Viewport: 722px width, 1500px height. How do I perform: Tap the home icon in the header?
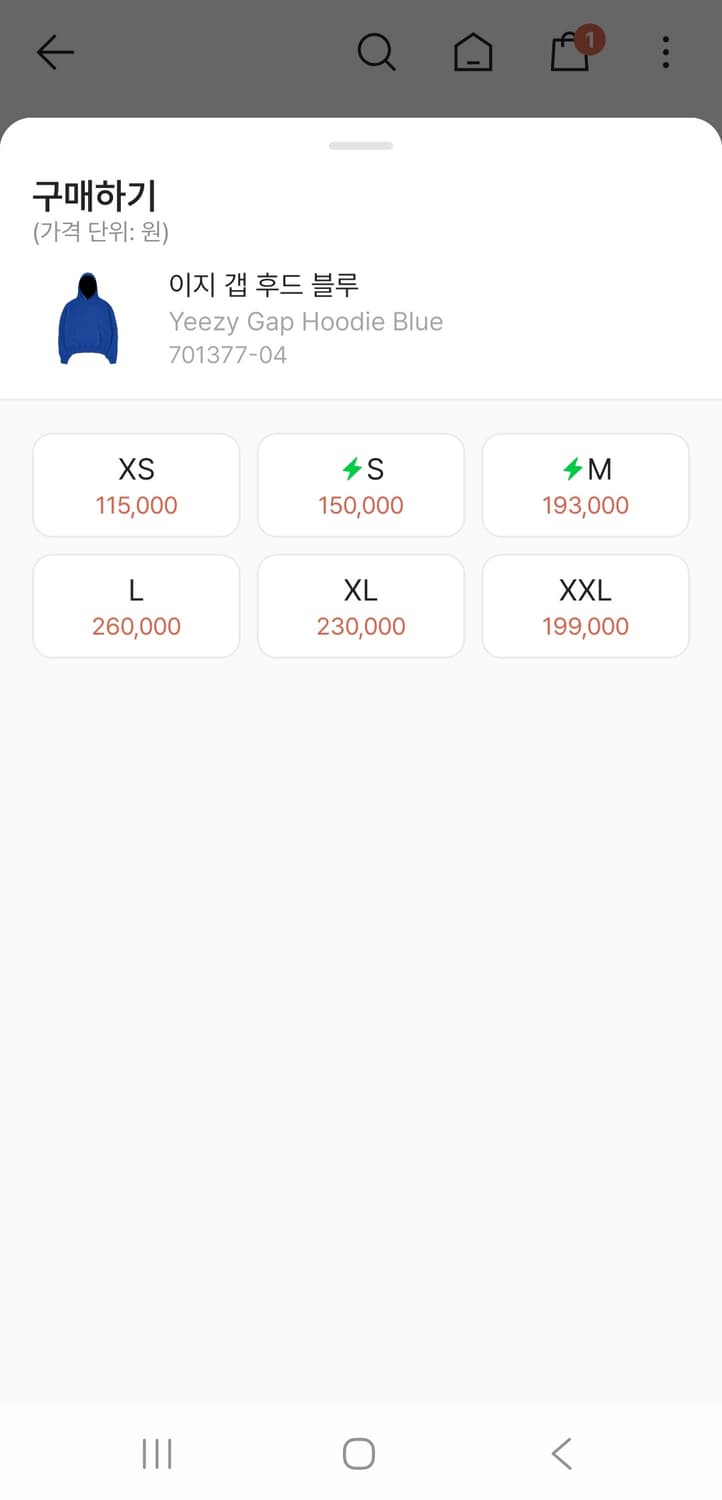tap(473, 52)
